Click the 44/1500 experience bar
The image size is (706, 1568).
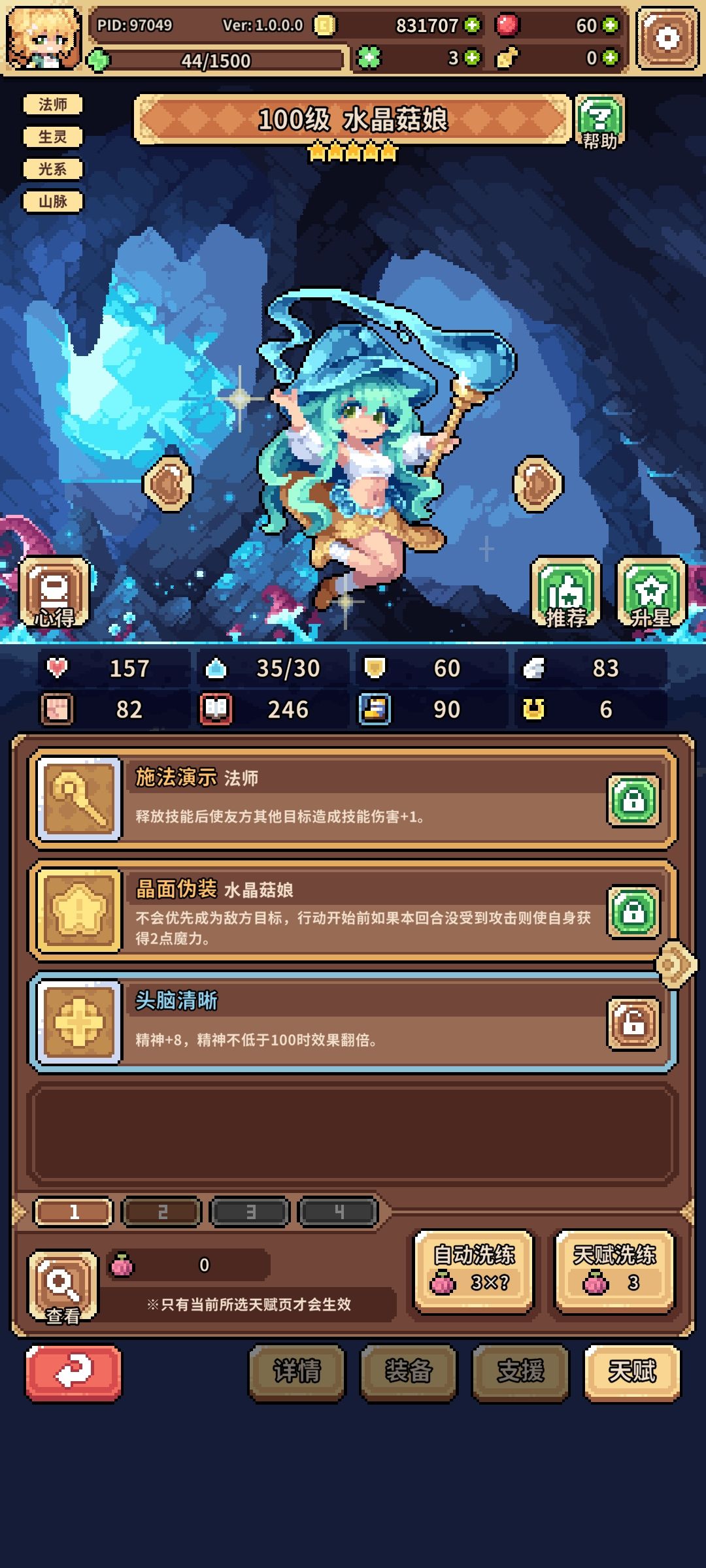click(x=216, y=60)
